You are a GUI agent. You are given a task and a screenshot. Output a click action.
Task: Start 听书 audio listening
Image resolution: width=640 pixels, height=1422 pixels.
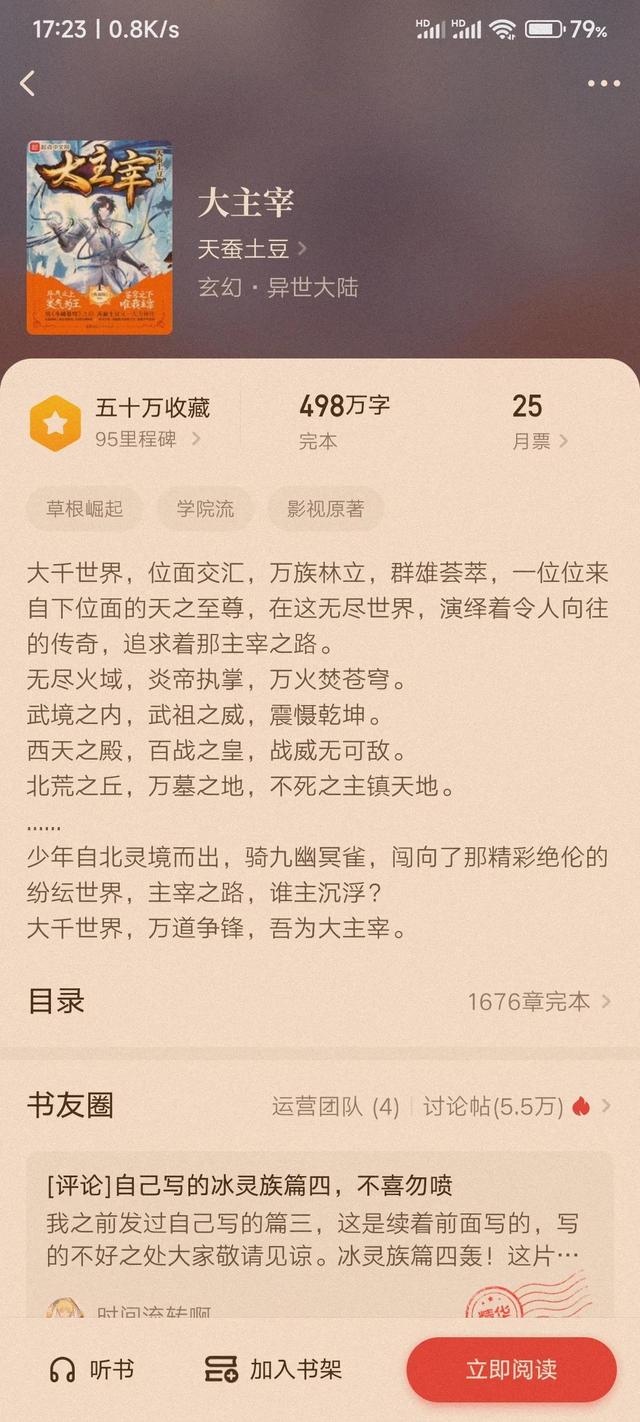point(92,1369)
